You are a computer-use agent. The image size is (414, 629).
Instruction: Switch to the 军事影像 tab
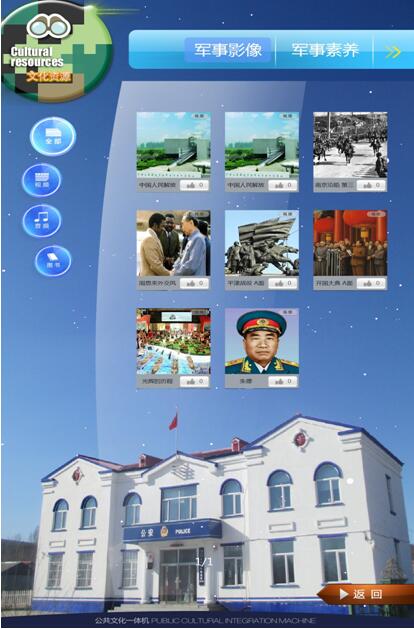[x=228, y=51]
